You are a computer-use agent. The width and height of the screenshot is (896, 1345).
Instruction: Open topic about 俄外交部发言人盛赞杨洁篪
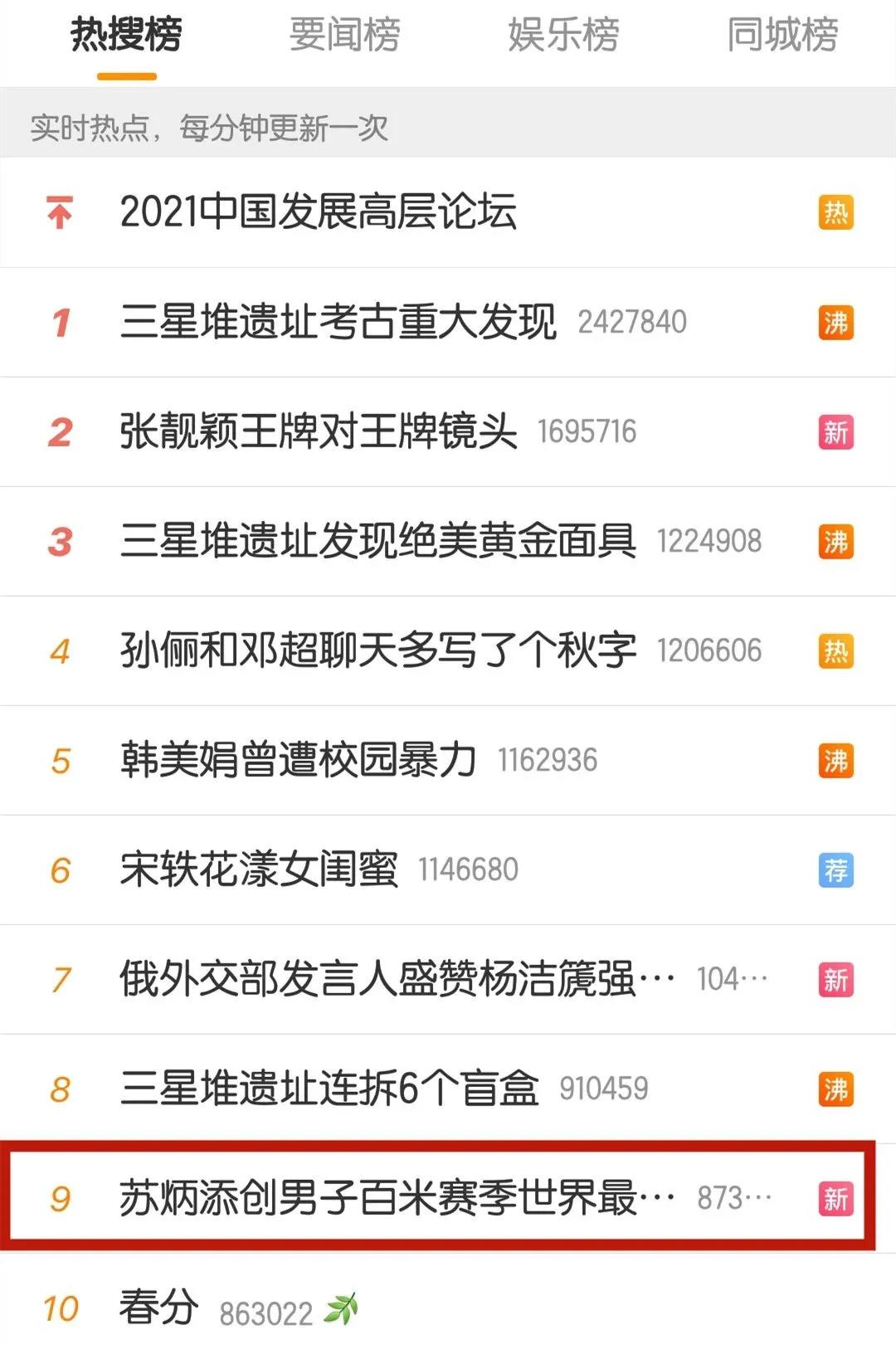click(397, 979)
